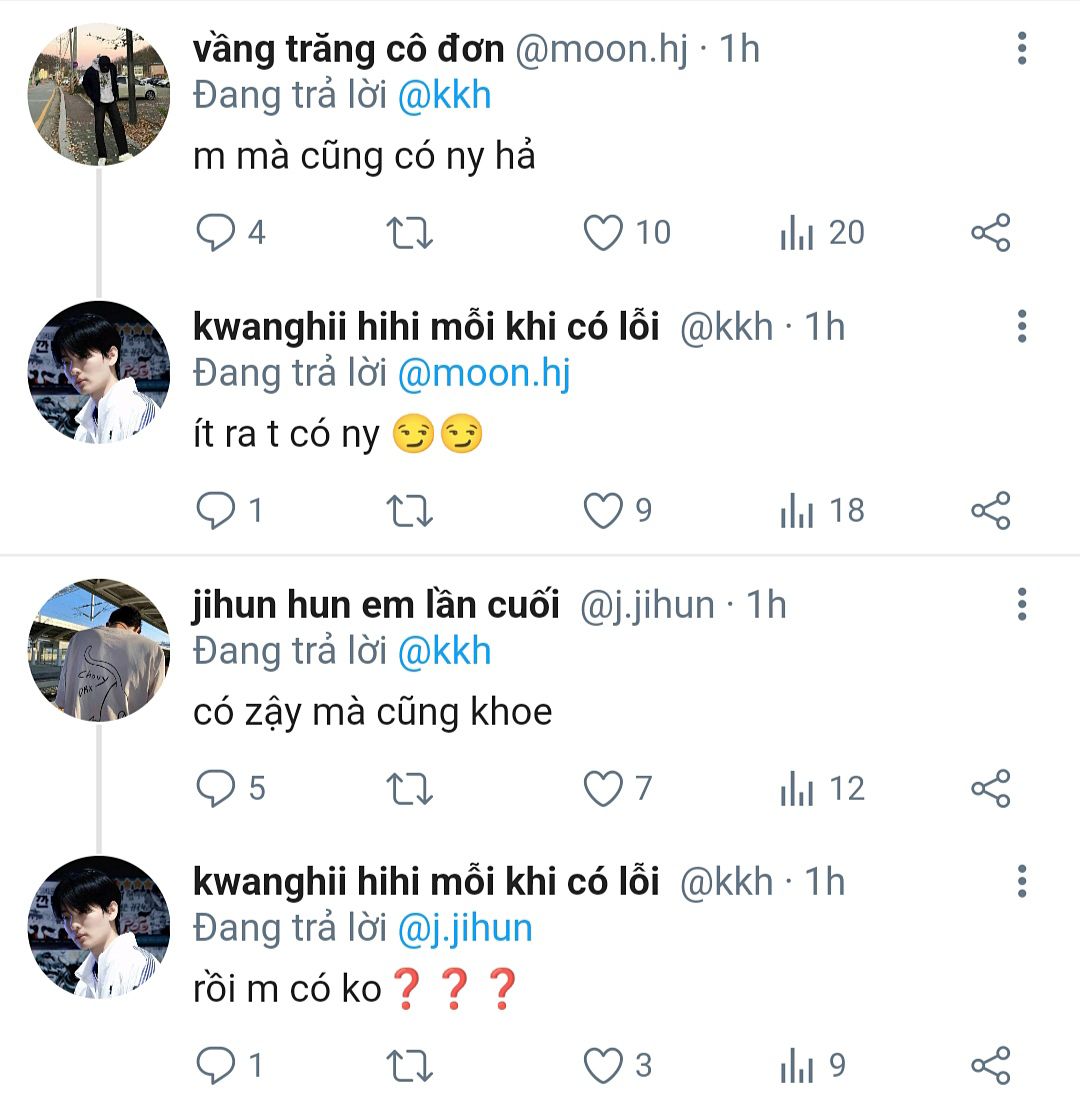Viewport: 1080px width, 1100px height.
Task: Retweet the reply "ít ra t có ny"
Action: coord(409,511)
